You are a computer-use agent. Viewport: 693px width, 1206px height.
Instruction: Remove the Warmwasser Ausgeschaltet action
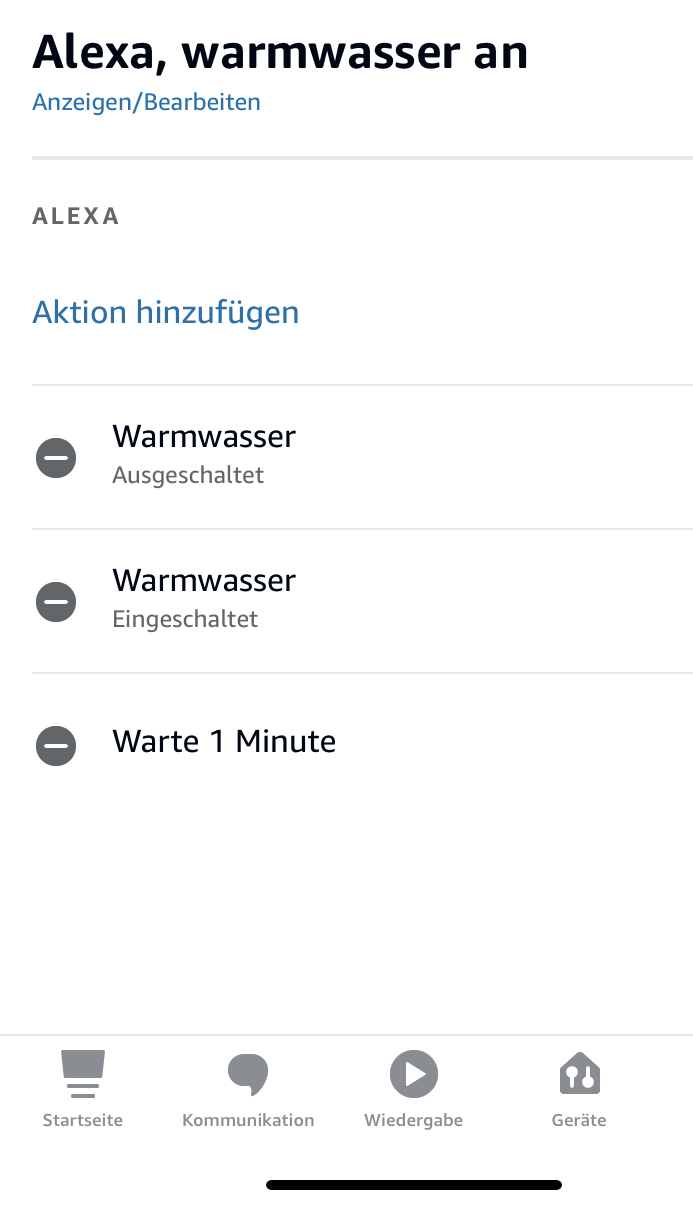(x=56, y=458)
